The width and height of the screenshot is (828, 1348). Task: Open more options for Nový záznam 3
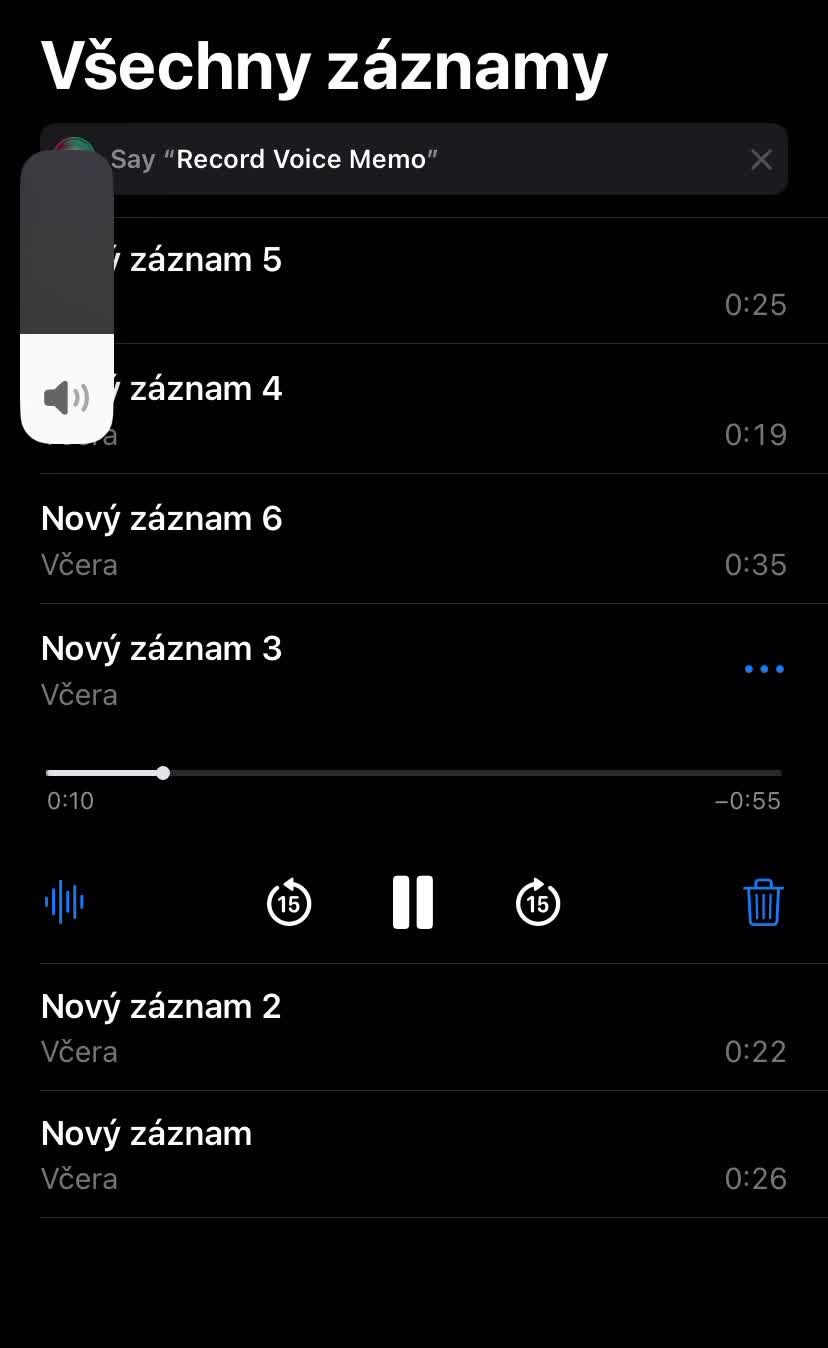tap(764, 669)
